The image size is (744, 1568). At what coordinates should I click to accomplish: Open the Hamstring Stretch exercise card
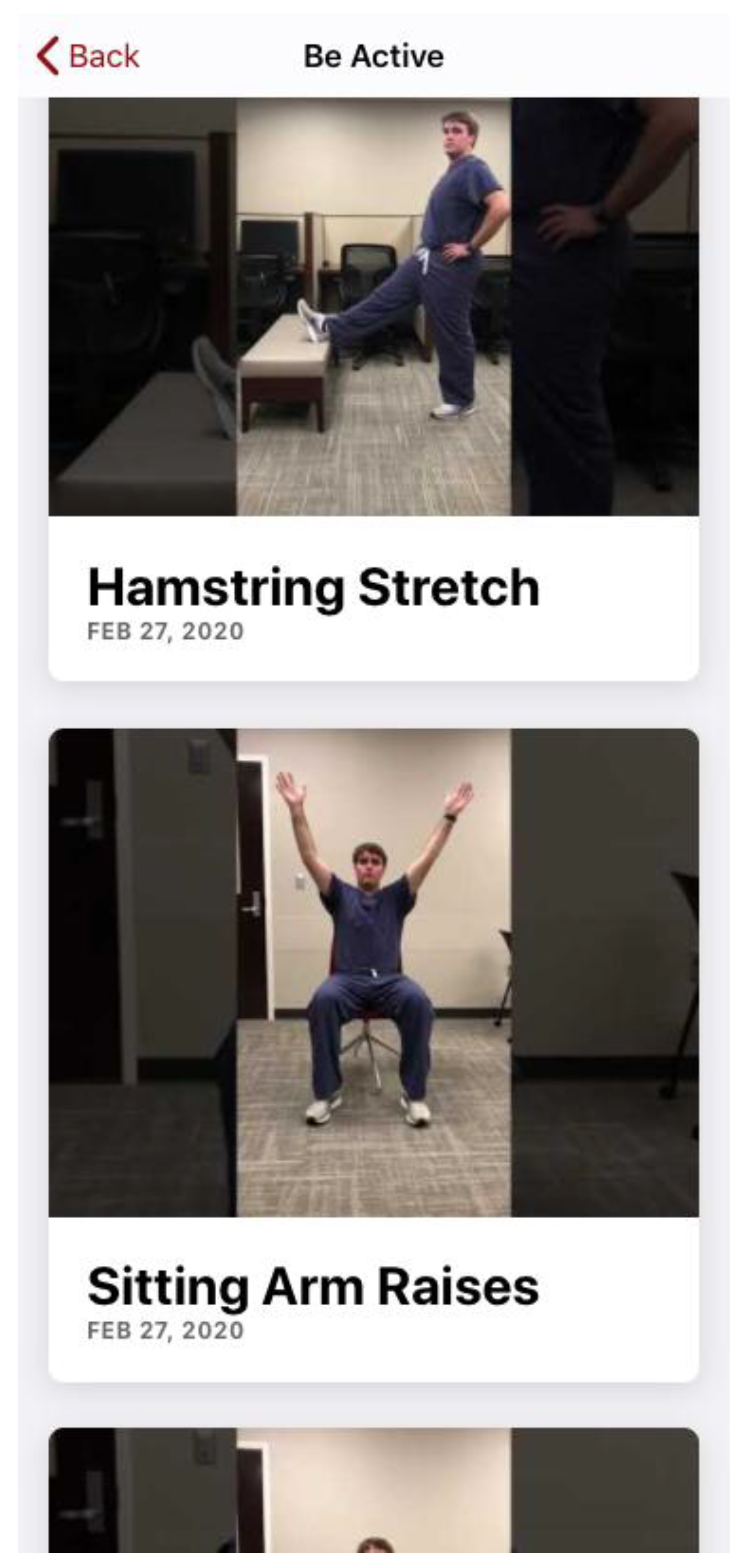[373, 390]
